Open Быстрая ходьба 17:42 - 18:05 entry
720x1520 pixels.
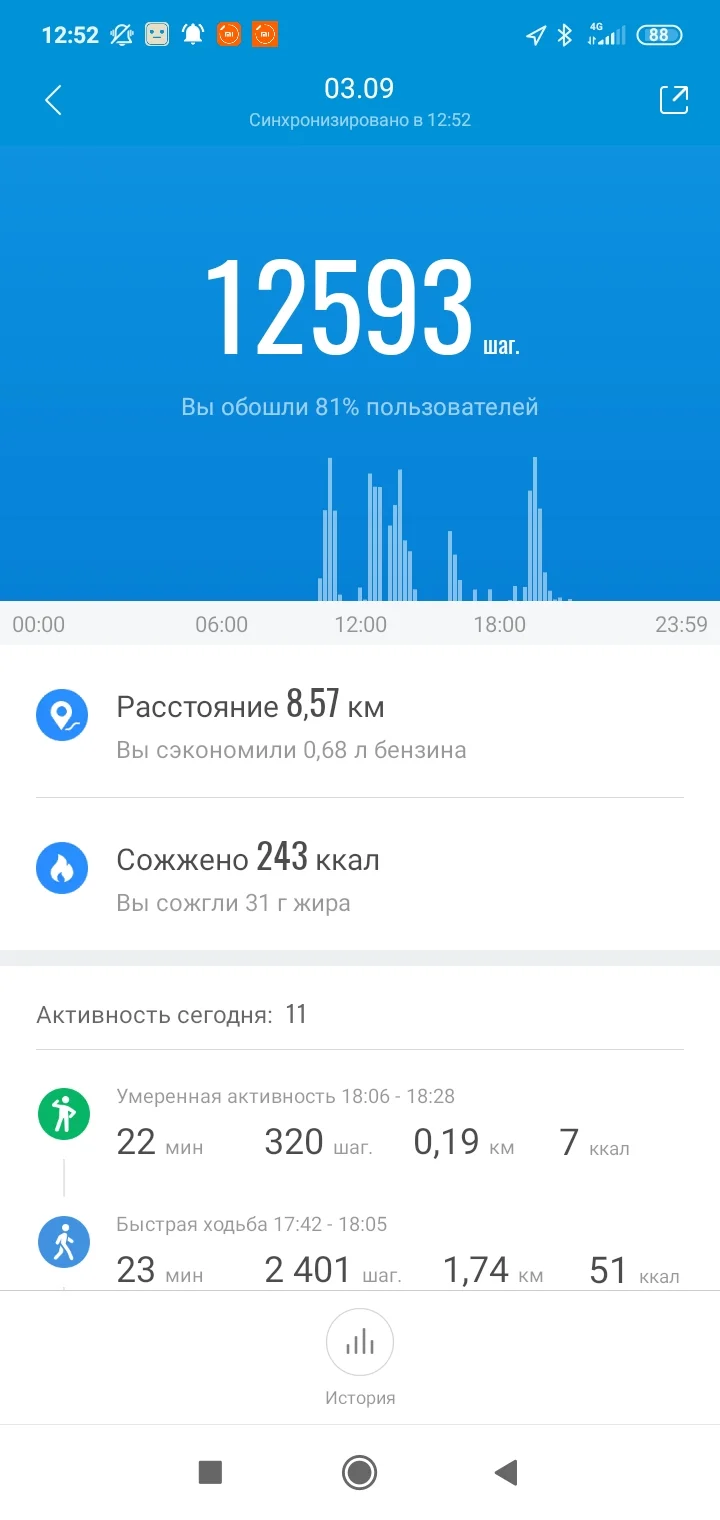[360, 1252]
